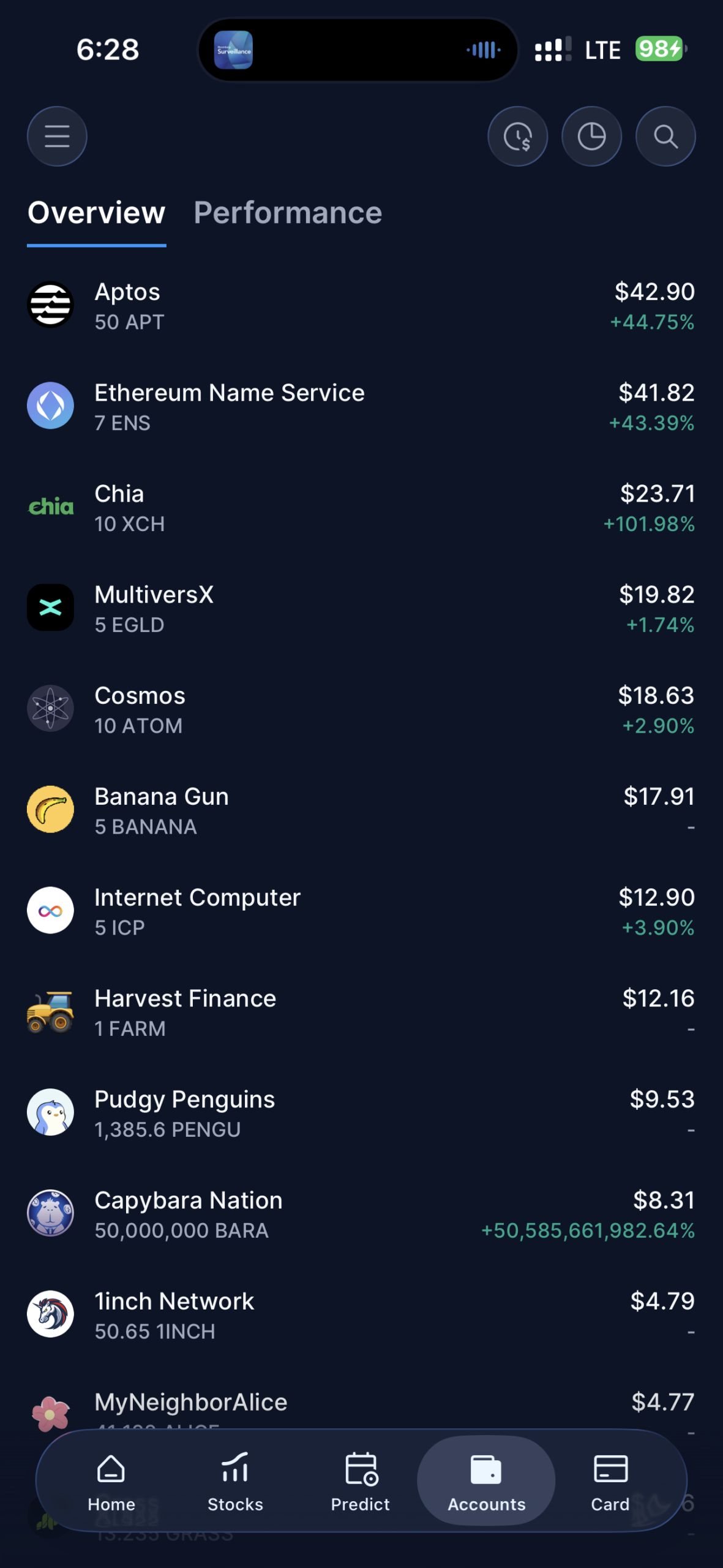Open the Predict tab
723x1568 pixels.
(361, 1481)
